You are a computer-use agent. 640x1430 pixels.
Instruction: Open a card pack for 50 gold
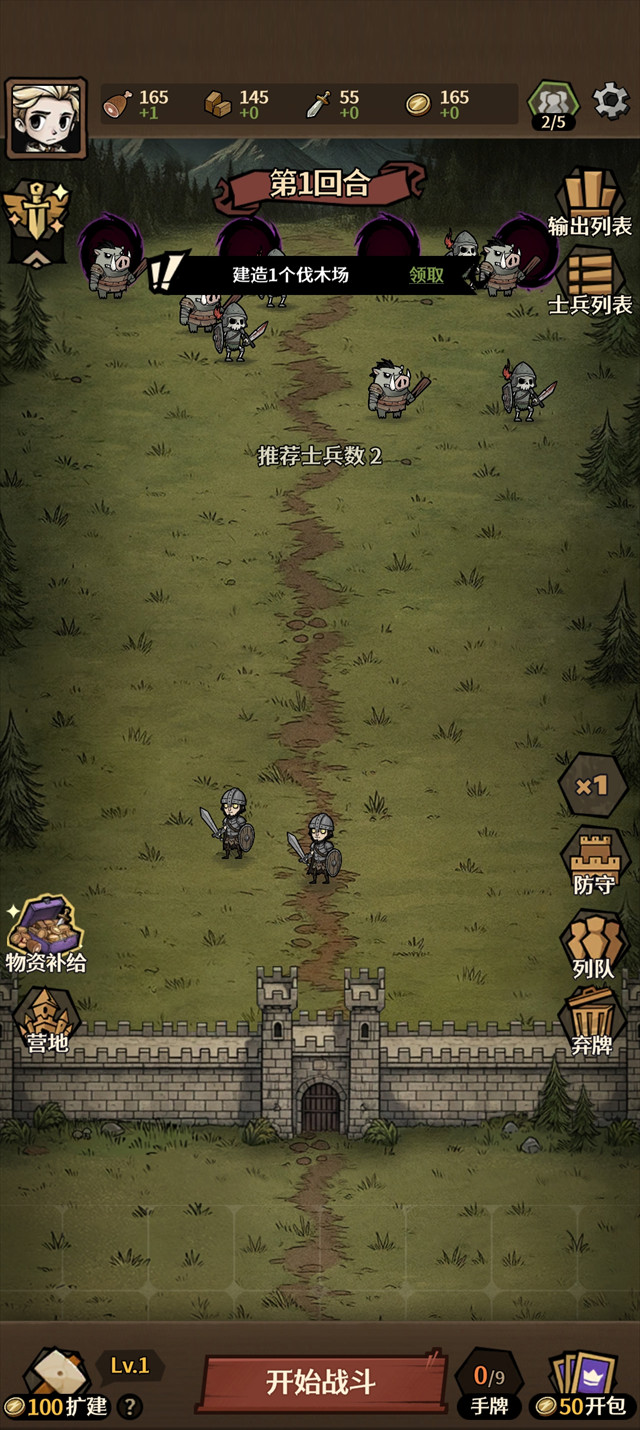584,1386
